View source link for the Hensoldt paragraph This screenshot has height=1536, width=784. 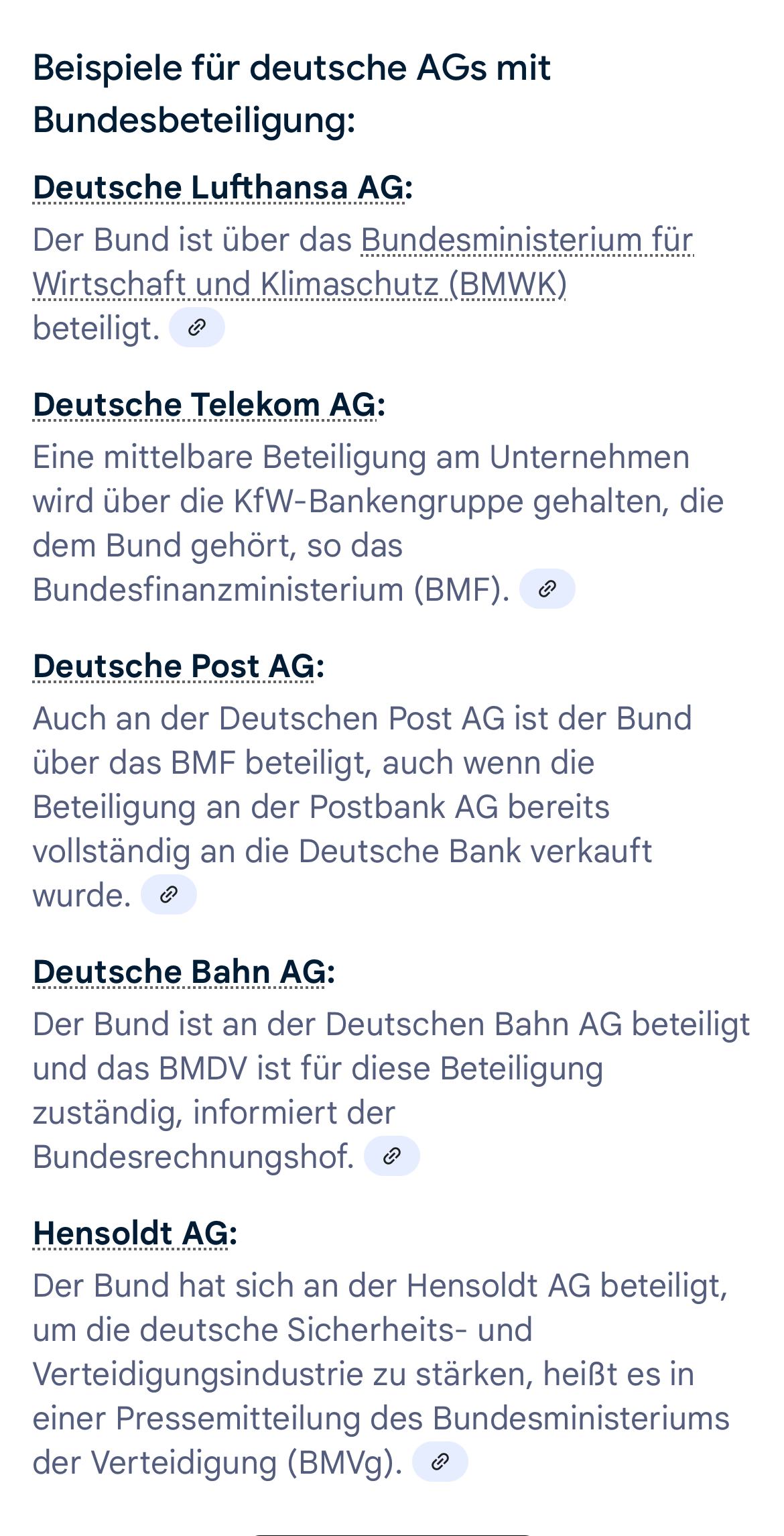(440, 1462)
